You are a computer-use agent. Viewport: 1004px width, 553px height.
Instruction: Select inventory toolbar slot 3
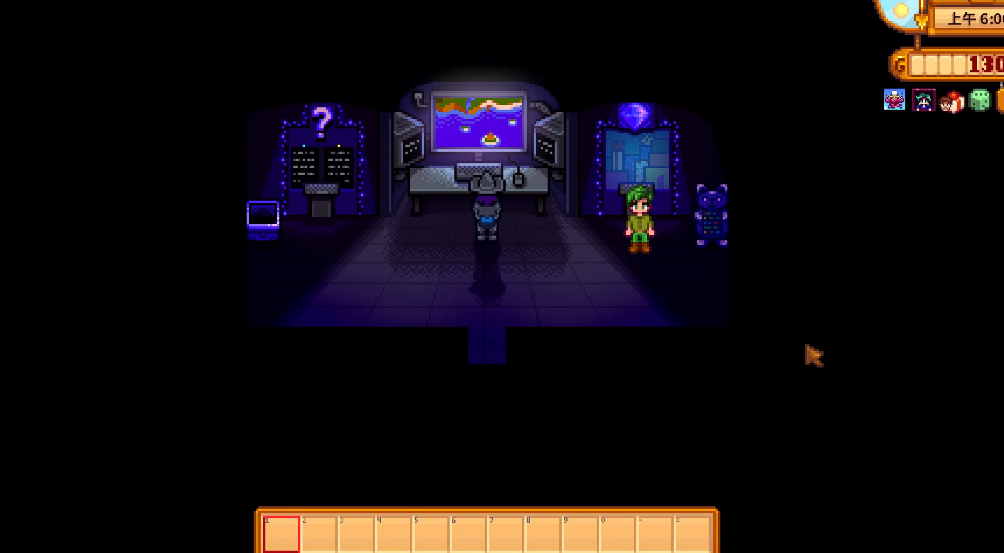357,534
